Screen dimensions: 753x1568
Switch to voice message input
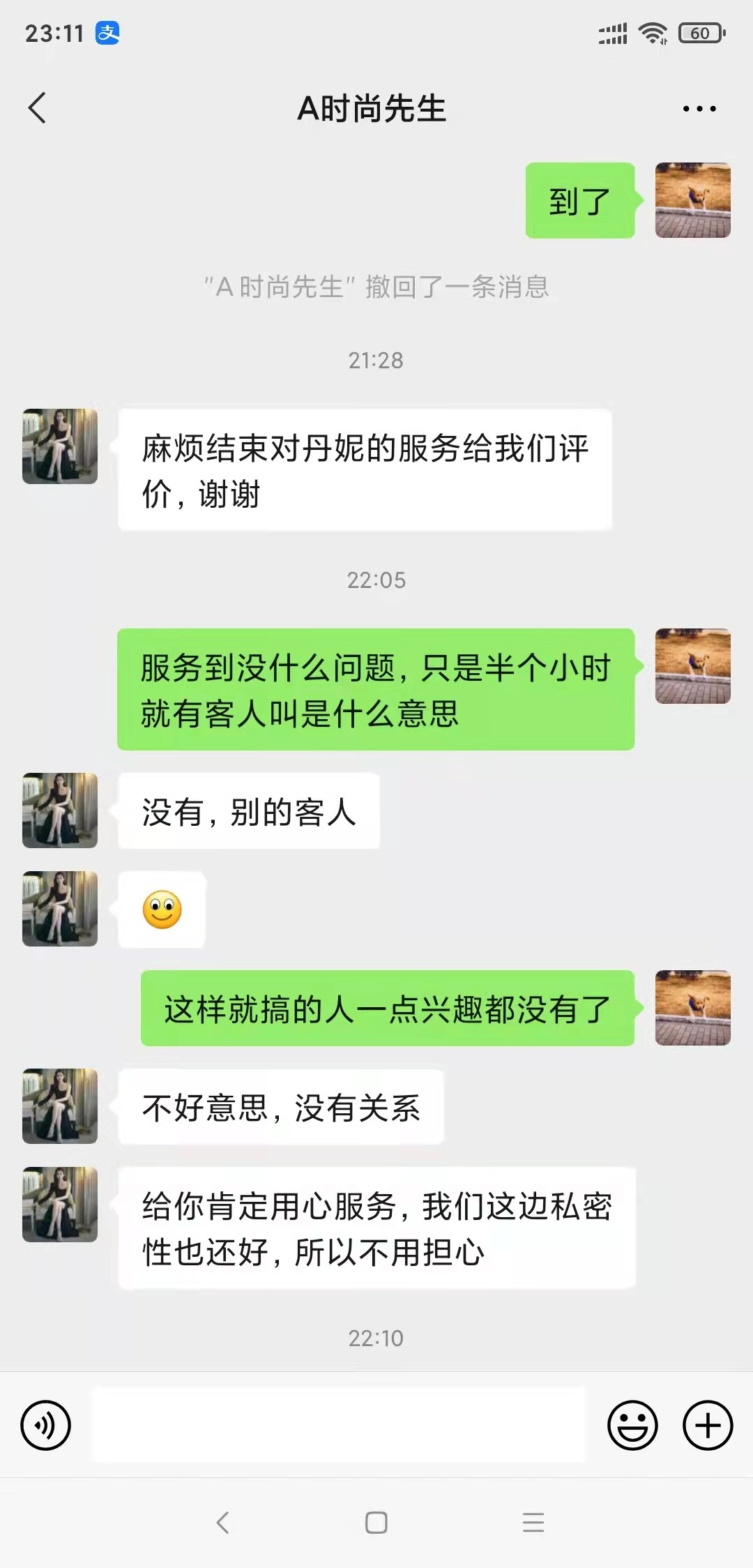[46, 1425]
